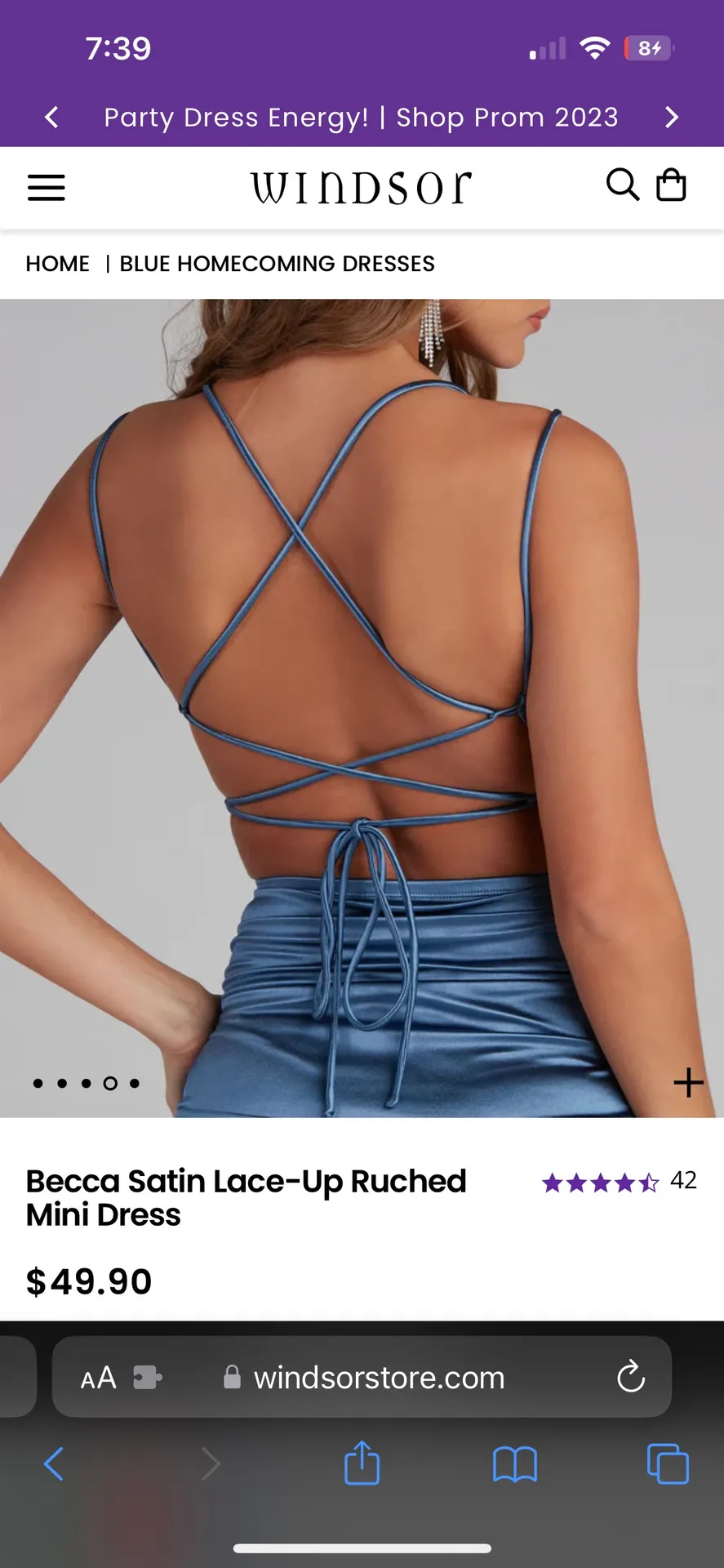Open Safari text size menu via AA
Screen dimensions: 724x1568
point(97,1377)
